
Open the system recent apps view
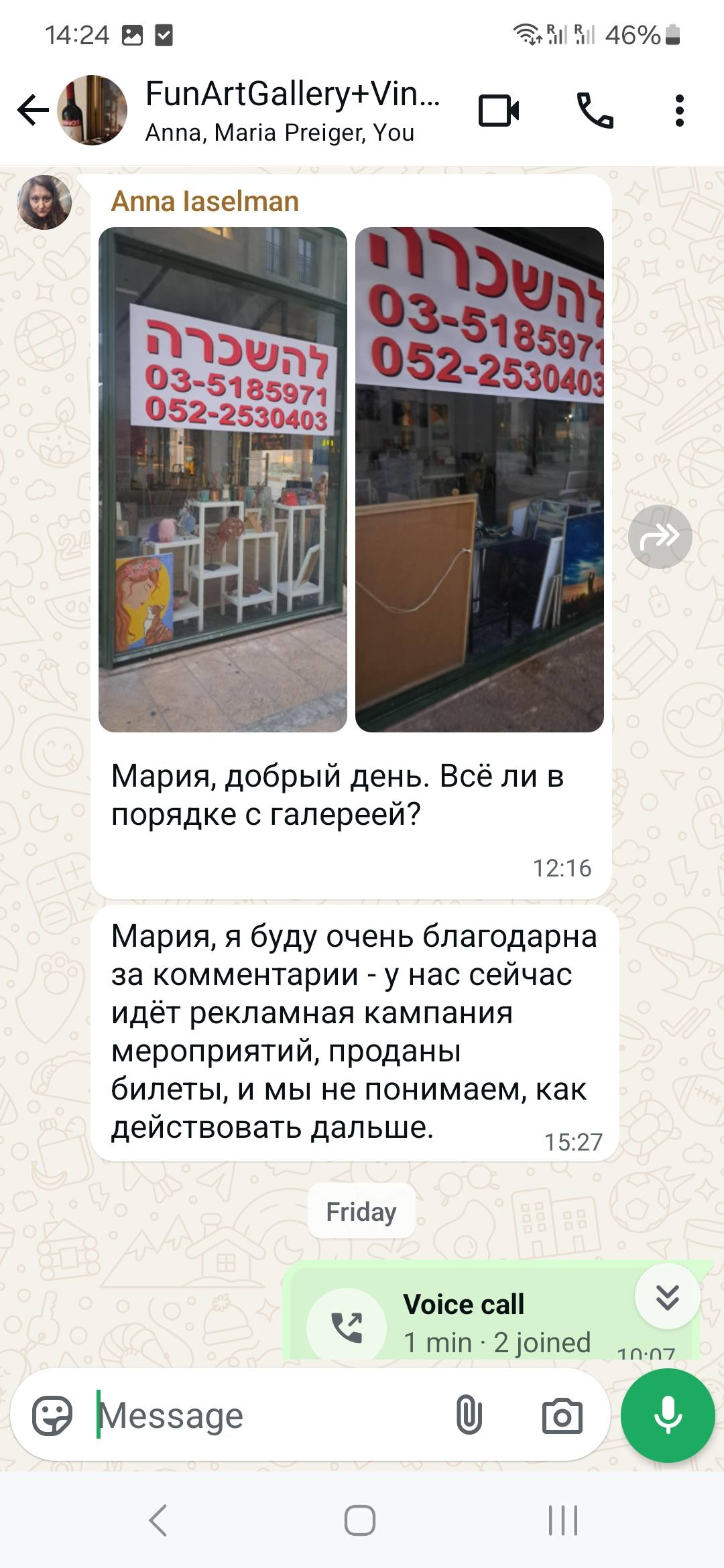(563, 1520)
